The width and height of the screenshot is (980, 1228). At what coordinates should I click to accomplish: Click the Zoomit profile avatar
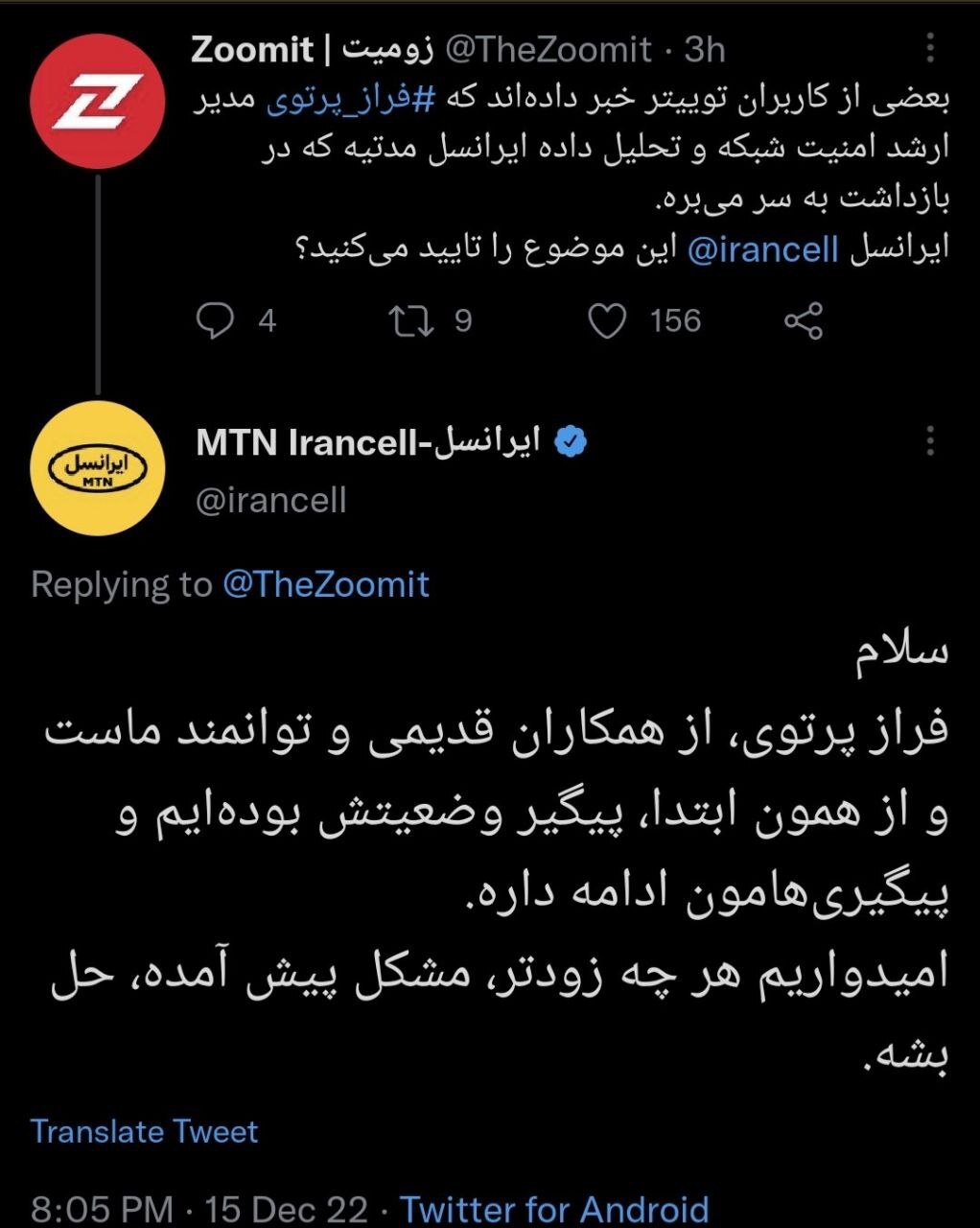click(x=97, y=97)
